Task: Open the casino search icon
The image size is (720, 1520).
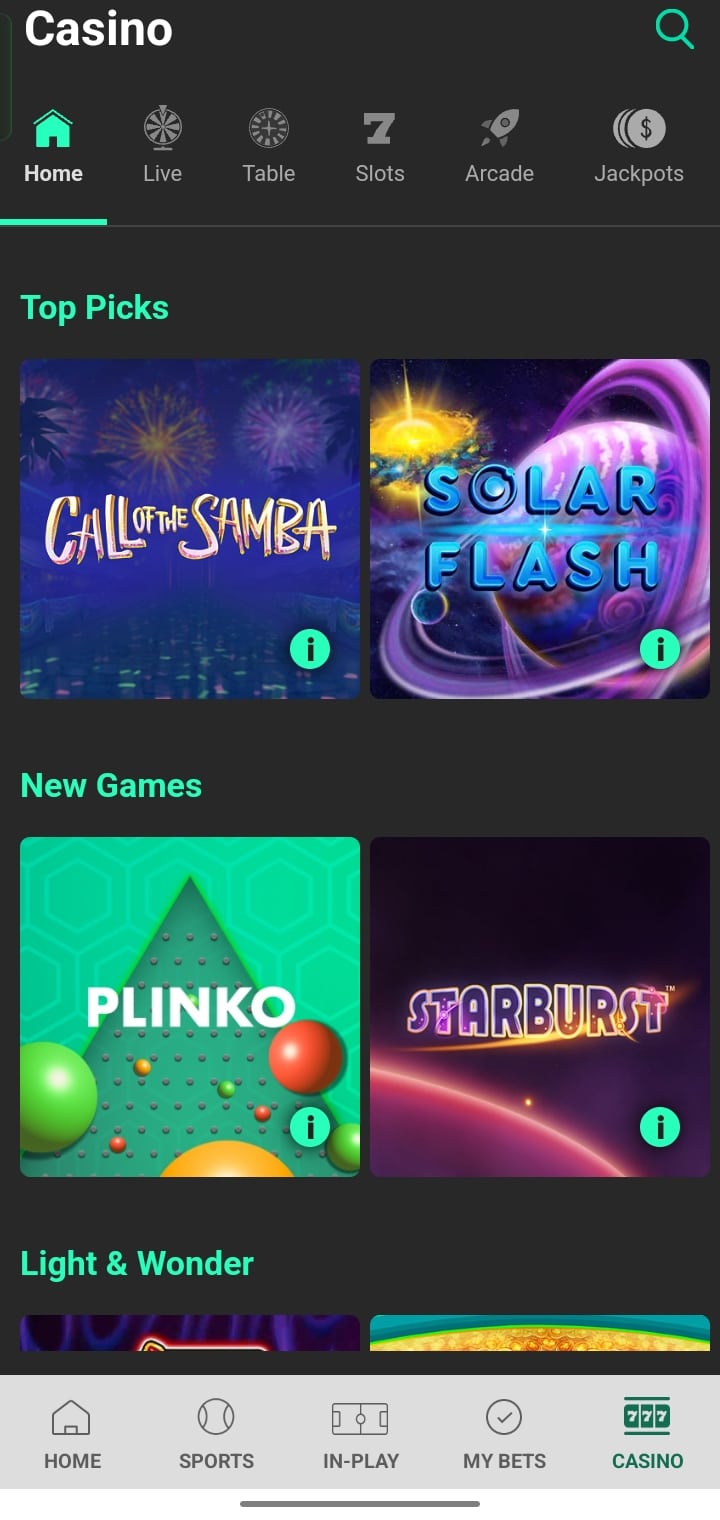Action: click(674, 29)
